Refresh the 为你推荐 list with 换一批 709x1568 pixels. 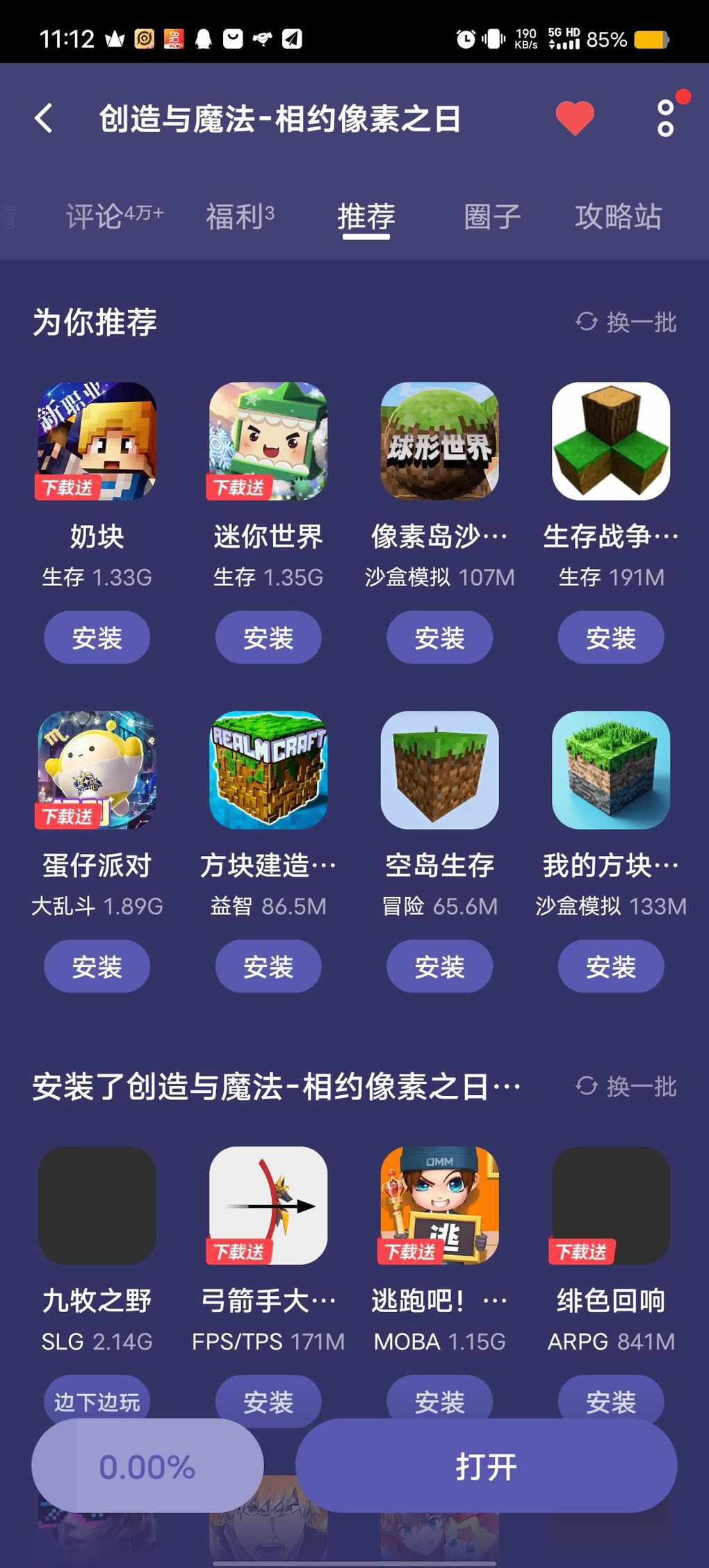tap(626, 322)
